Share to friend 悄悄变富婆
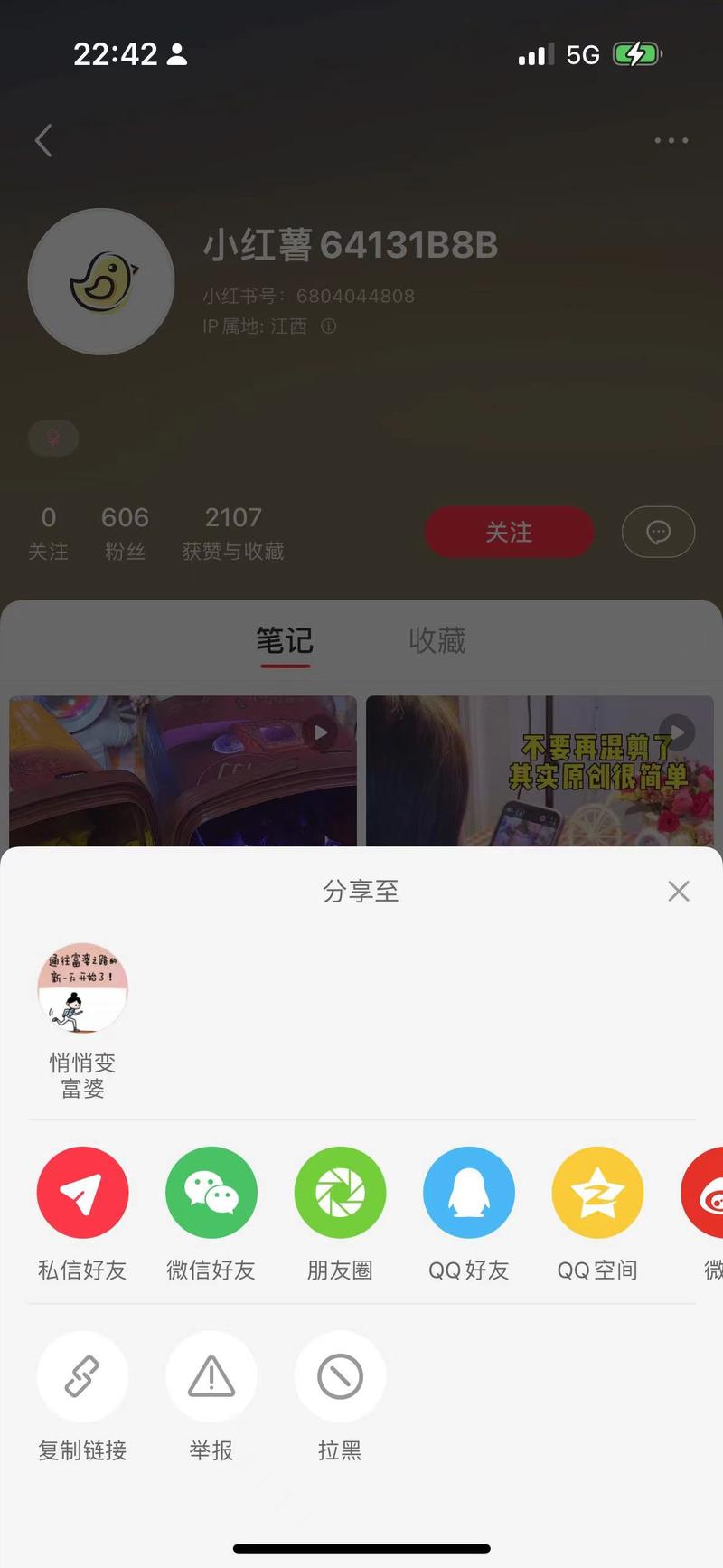723x1568 pixels. click(x=82, y=987)
